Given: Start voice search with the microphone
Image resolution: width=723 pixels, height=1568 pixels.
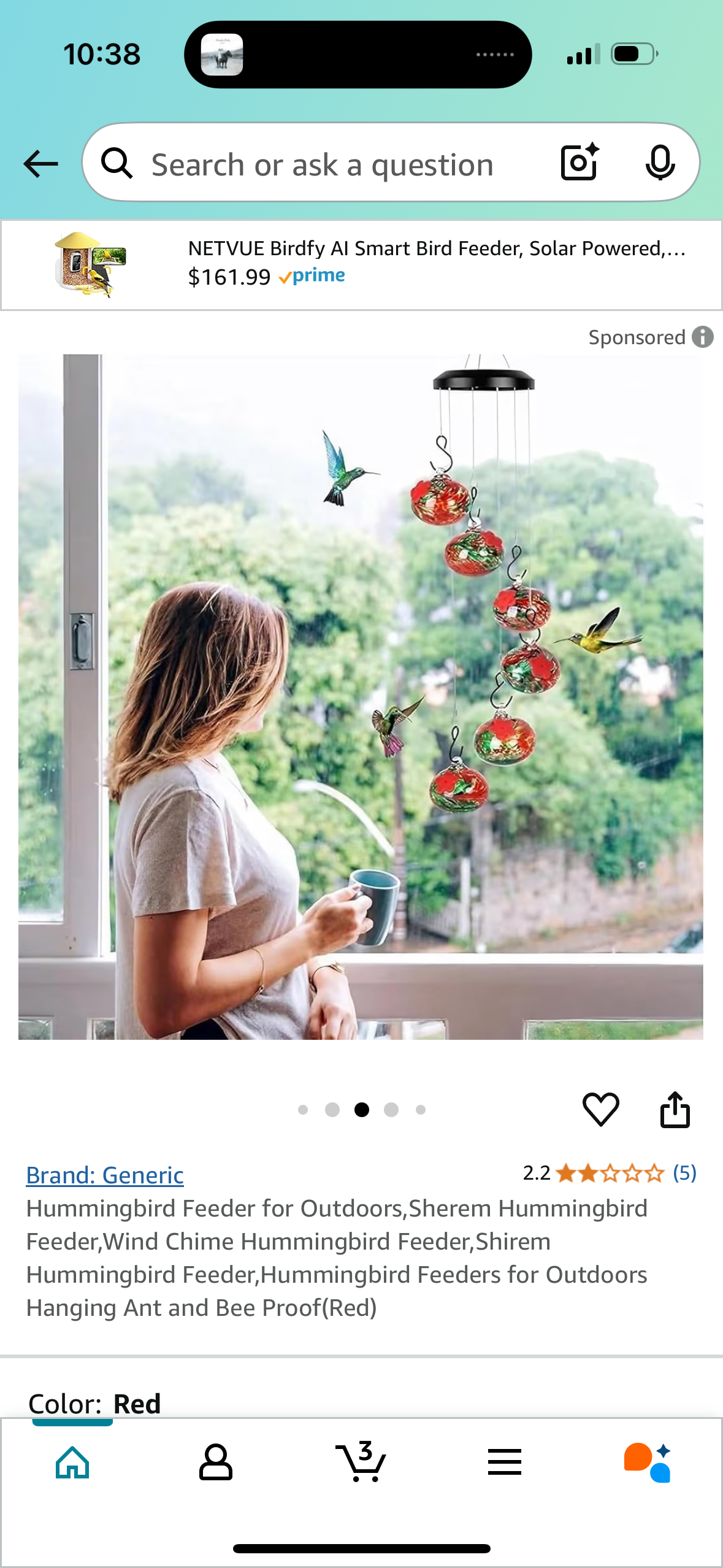Looking at the screenshot, I should [660, 163].
